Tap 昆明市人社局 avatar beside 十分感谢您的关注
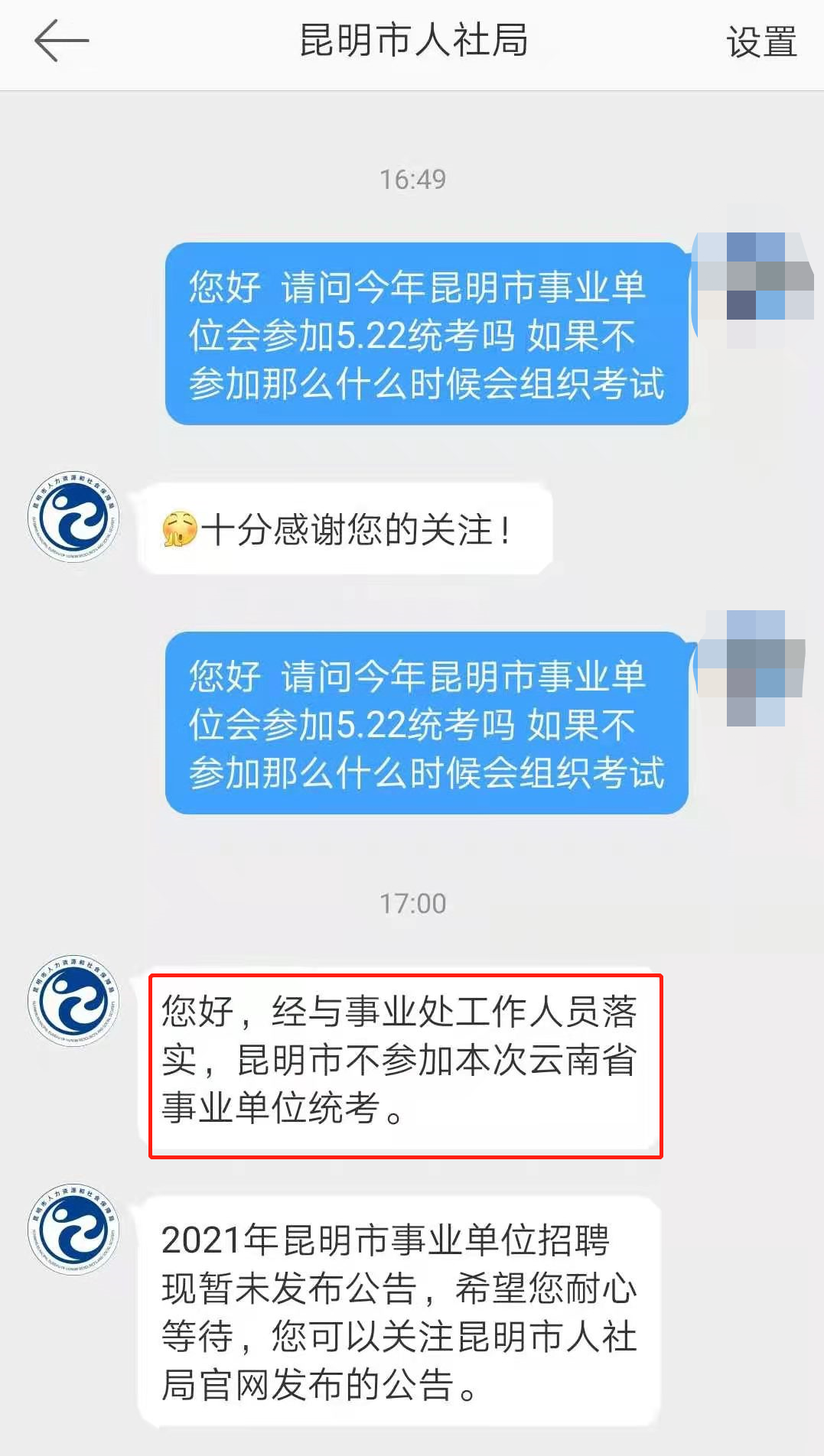The width and height of the screenshot is (824, 1456). coord(73,517)
